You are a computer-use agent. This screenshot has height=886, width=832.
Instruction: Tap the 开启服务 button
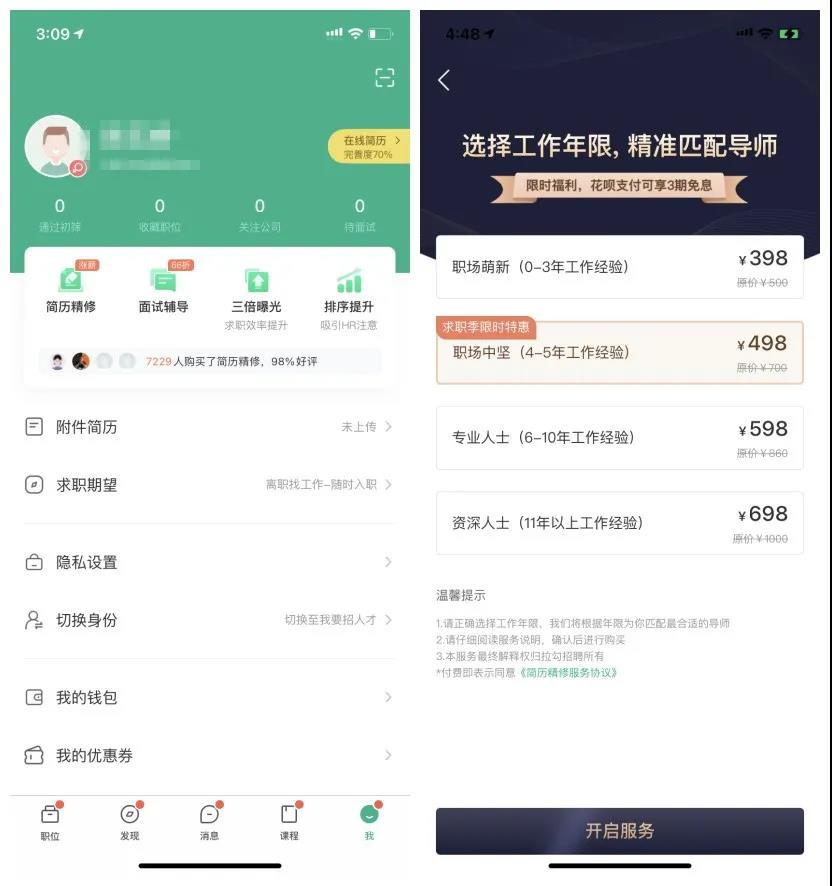[x=619, y=831]
